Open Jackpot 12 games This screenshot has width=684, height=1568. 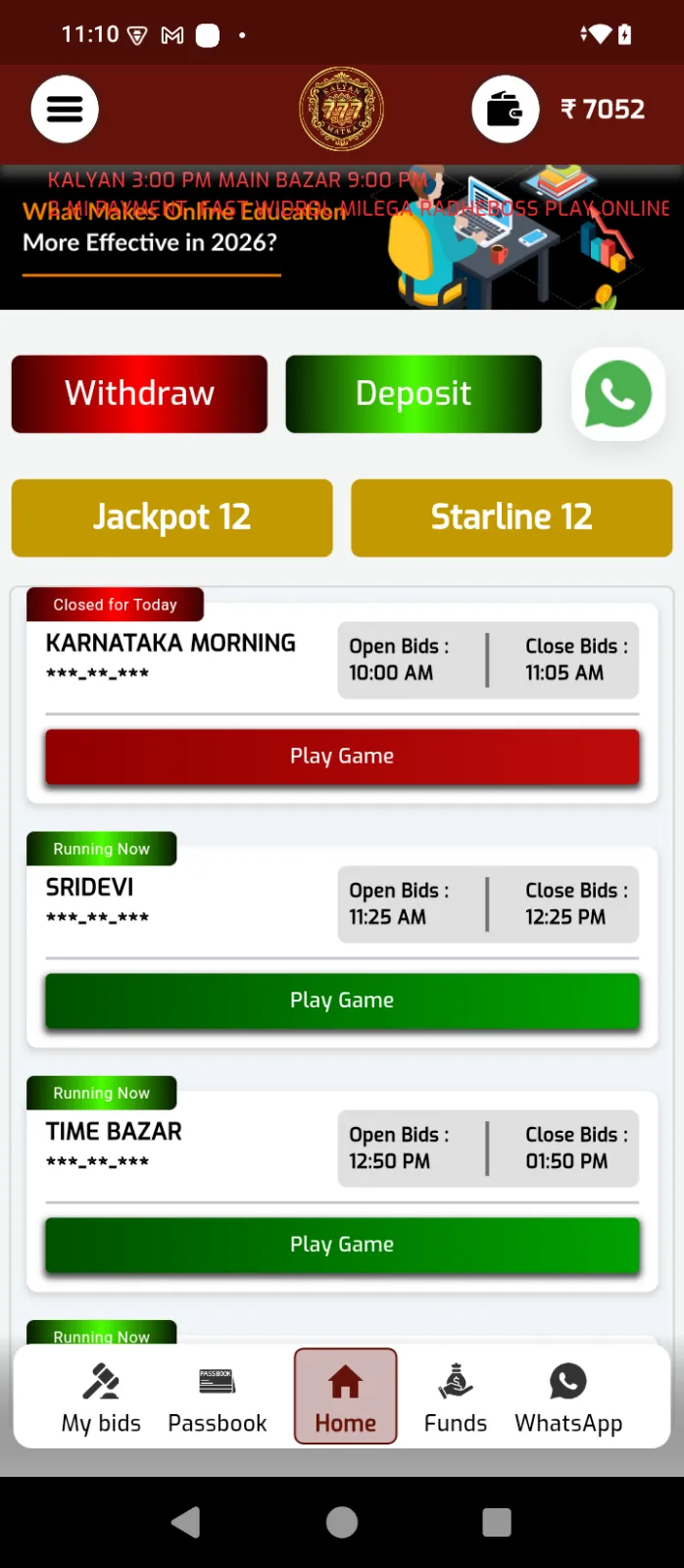[x=171, y=517]
